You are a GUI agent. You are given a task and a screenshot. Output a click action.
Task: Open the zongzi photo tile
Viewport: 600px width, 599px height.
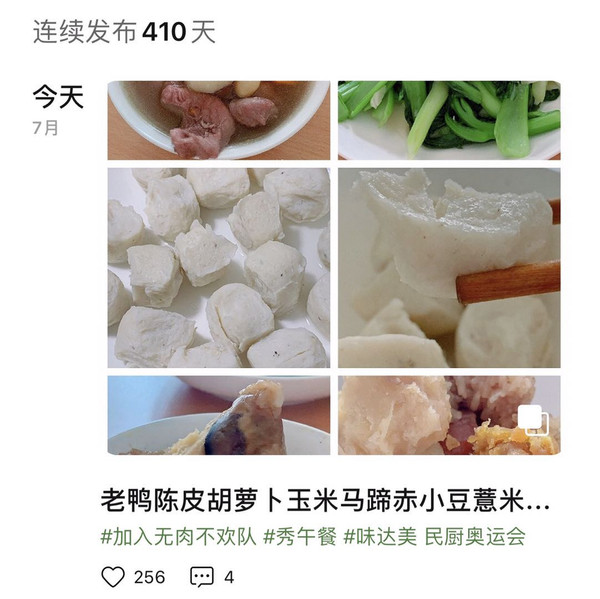219,416
